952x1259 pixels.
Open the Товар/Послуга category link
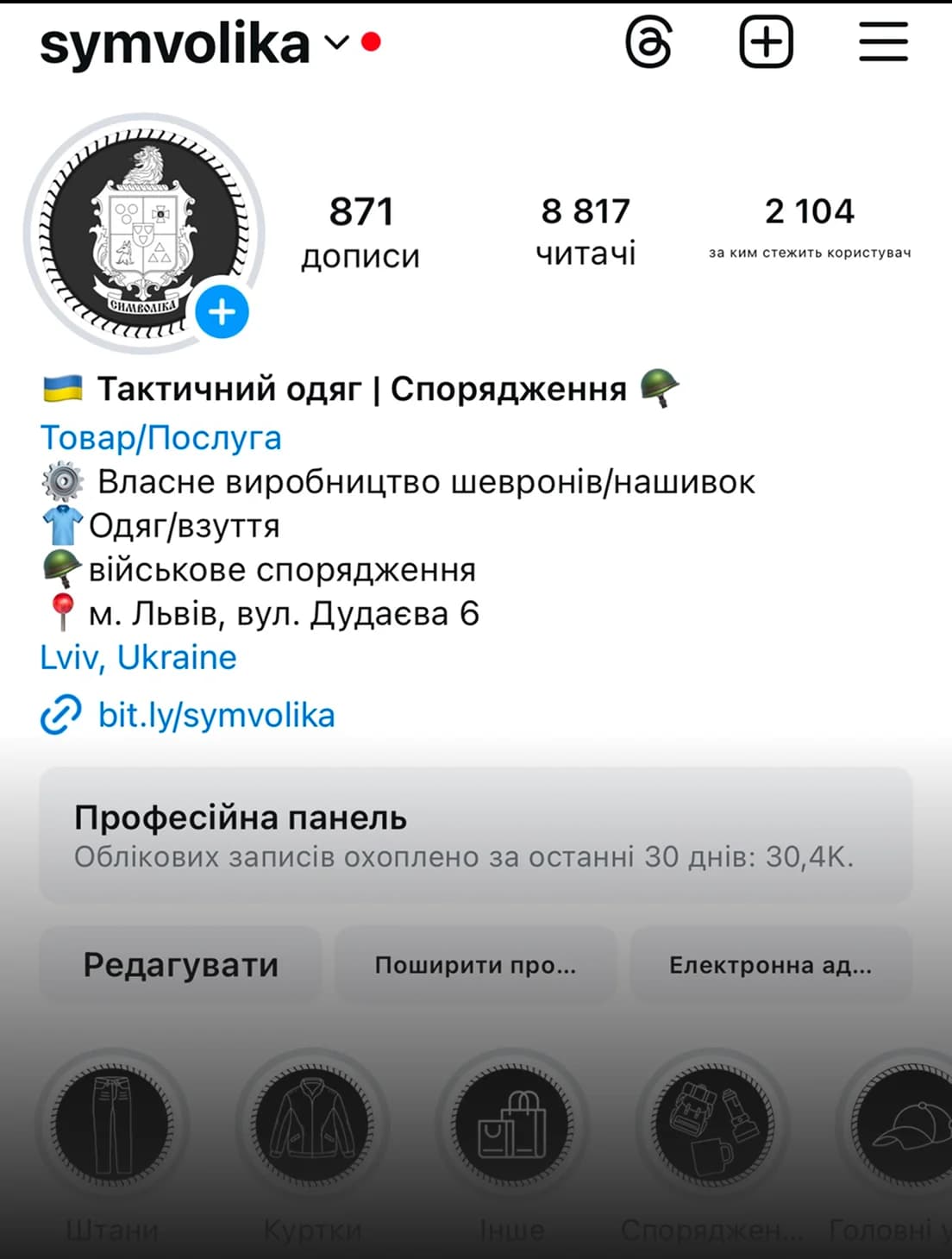tap(160, 438)
